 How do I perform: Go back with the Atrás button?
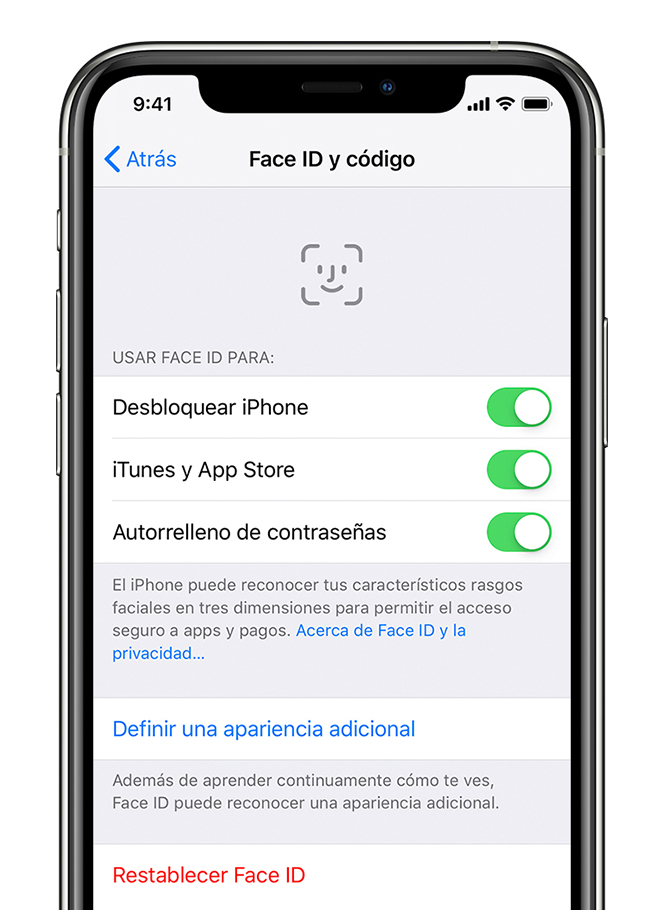pyautogui.click(x=141, y=159)
